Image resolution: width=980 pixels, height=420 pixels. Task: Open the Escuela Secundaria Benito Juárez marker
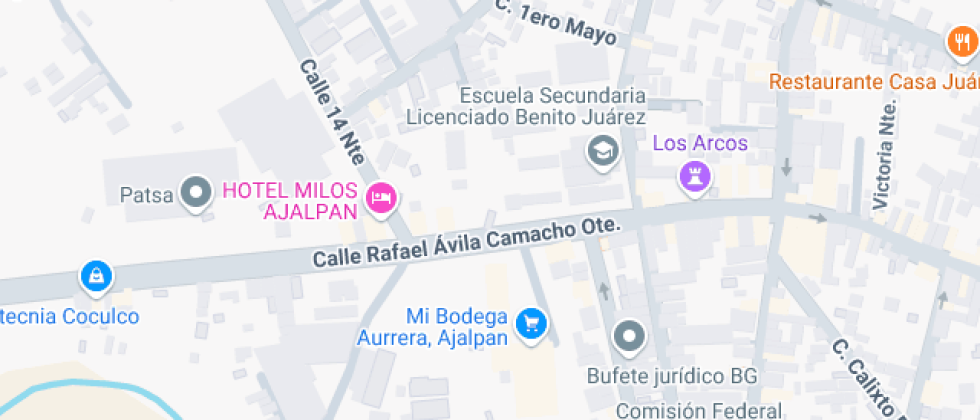[x=602, y=152]
